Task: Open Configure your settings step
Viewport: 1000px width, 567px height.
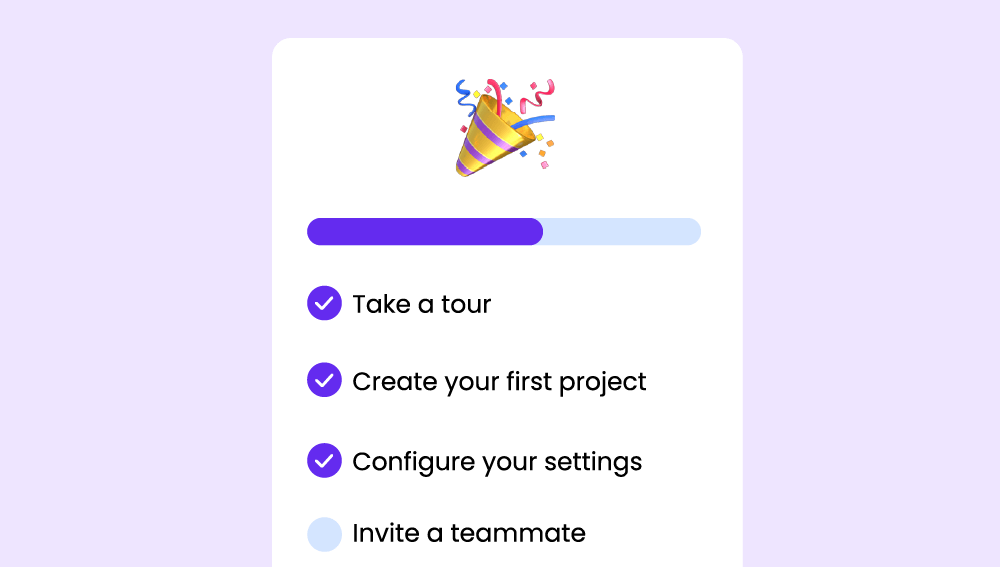Action: [496, 461]
